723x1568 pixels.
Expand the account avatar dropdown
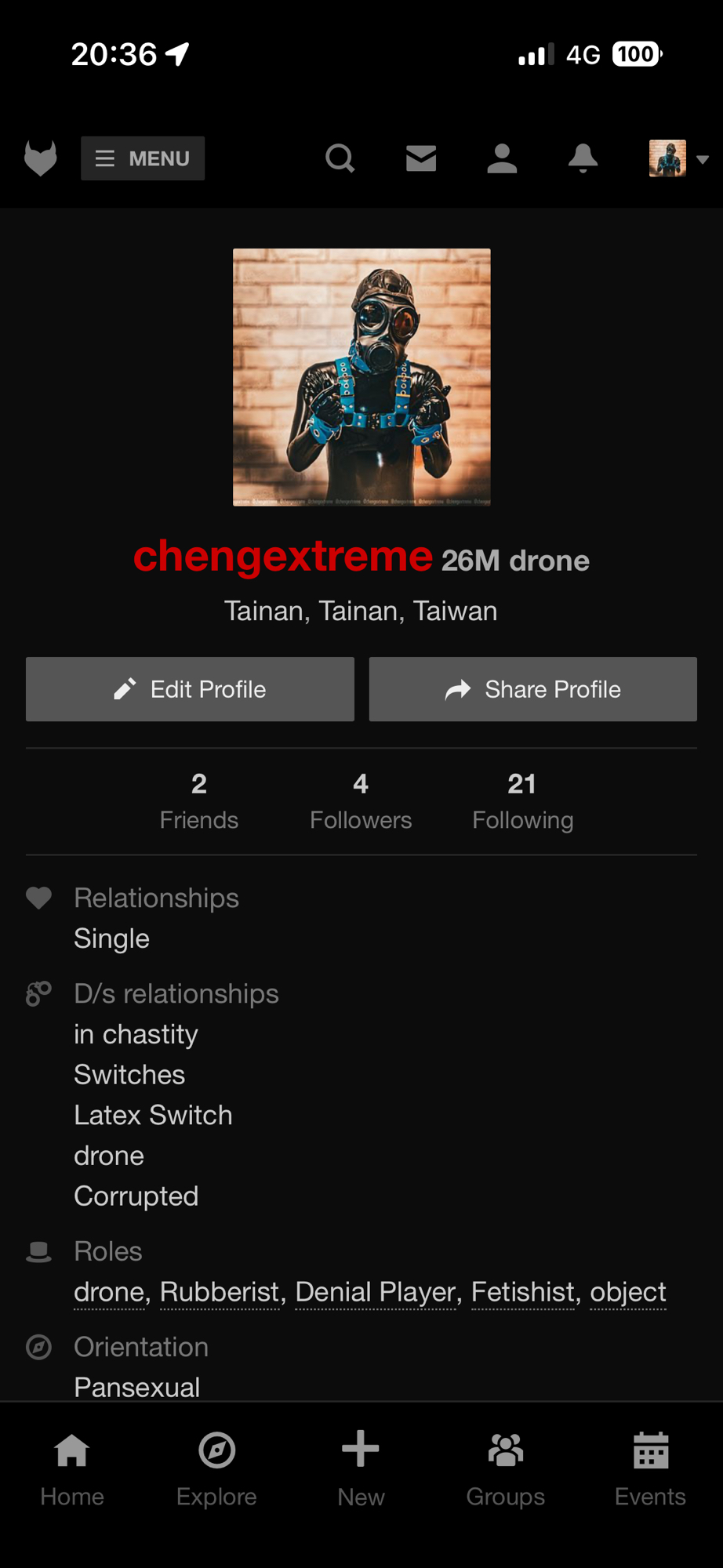(x=678, y=158)
